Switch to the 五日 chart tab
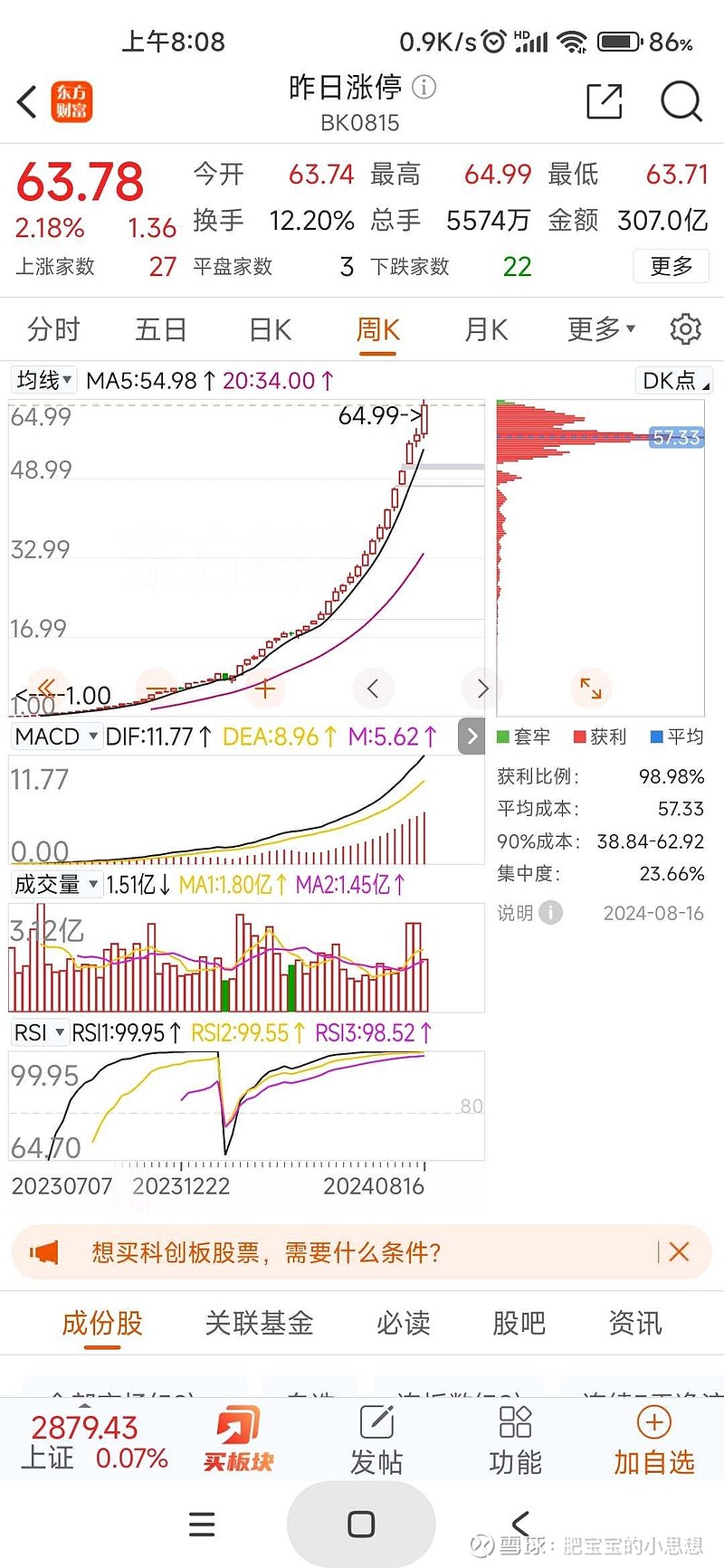The height and width of the screenshot is (1568, 724). pos(161,329)
